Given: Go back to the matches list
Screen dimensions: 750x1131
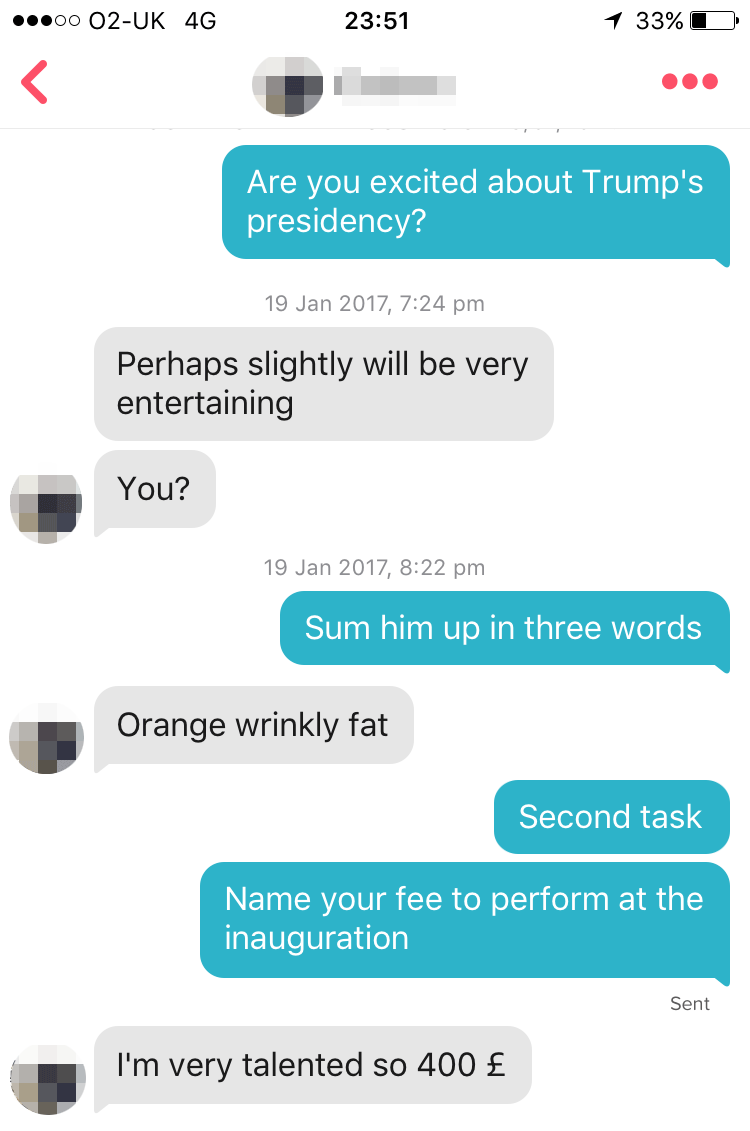Looking at the screenshot, I should [35, 82].
